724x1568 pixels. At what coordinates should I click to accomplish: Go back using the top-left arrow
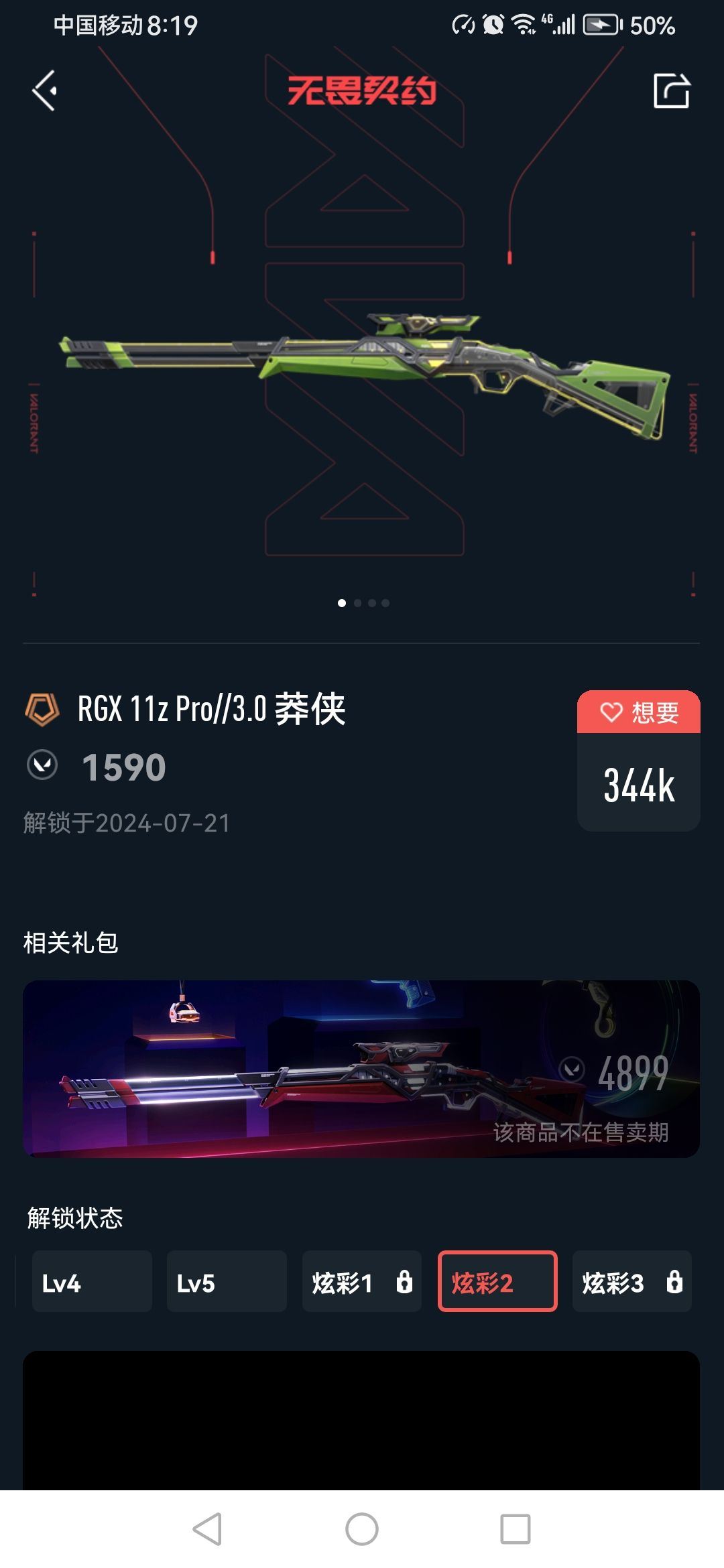tap(44, 90)
